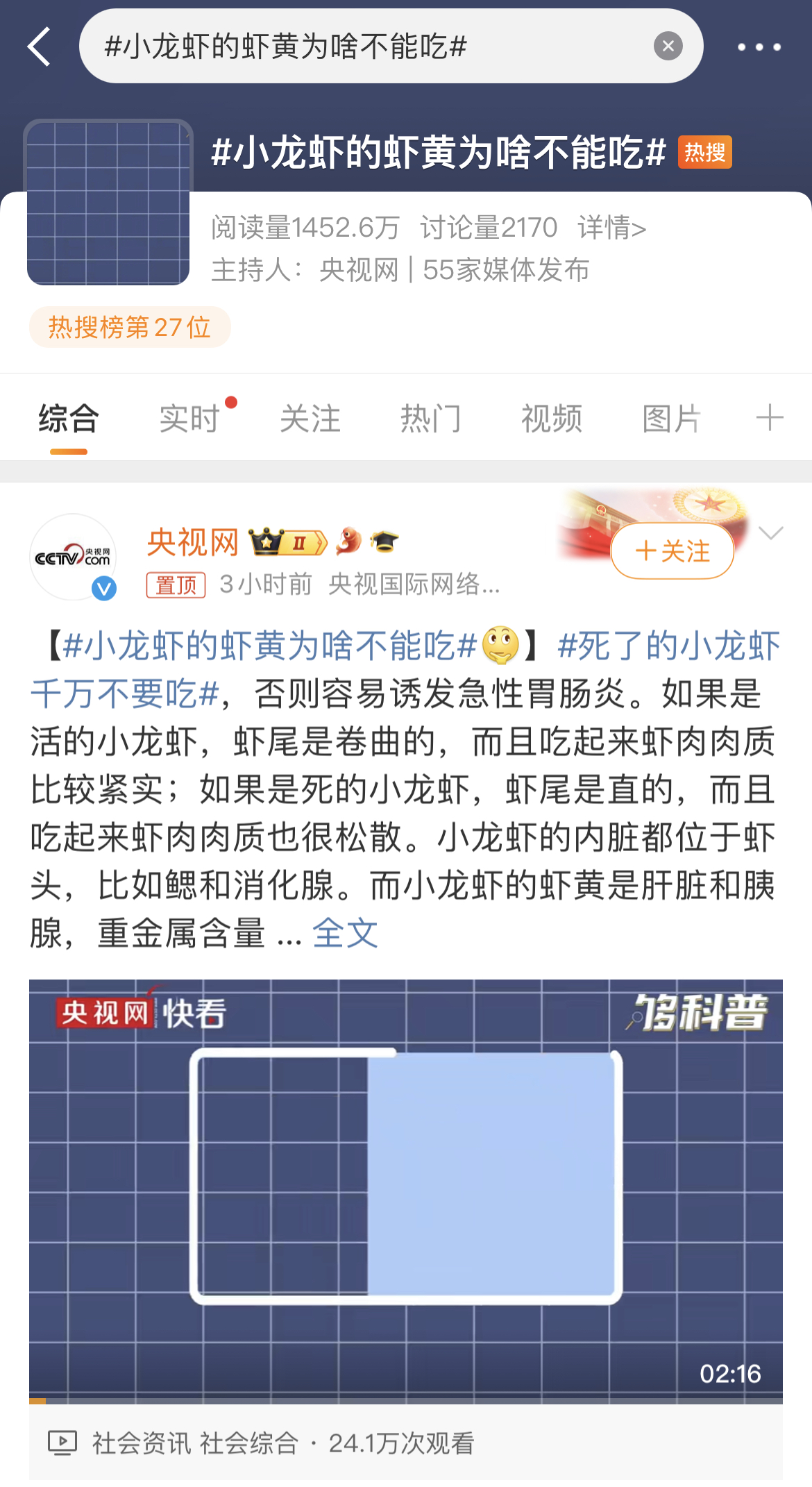The width and height of the screenshot is (812, 1487).
Task: Open topic details via 详情>
Action: coord(611,228)
